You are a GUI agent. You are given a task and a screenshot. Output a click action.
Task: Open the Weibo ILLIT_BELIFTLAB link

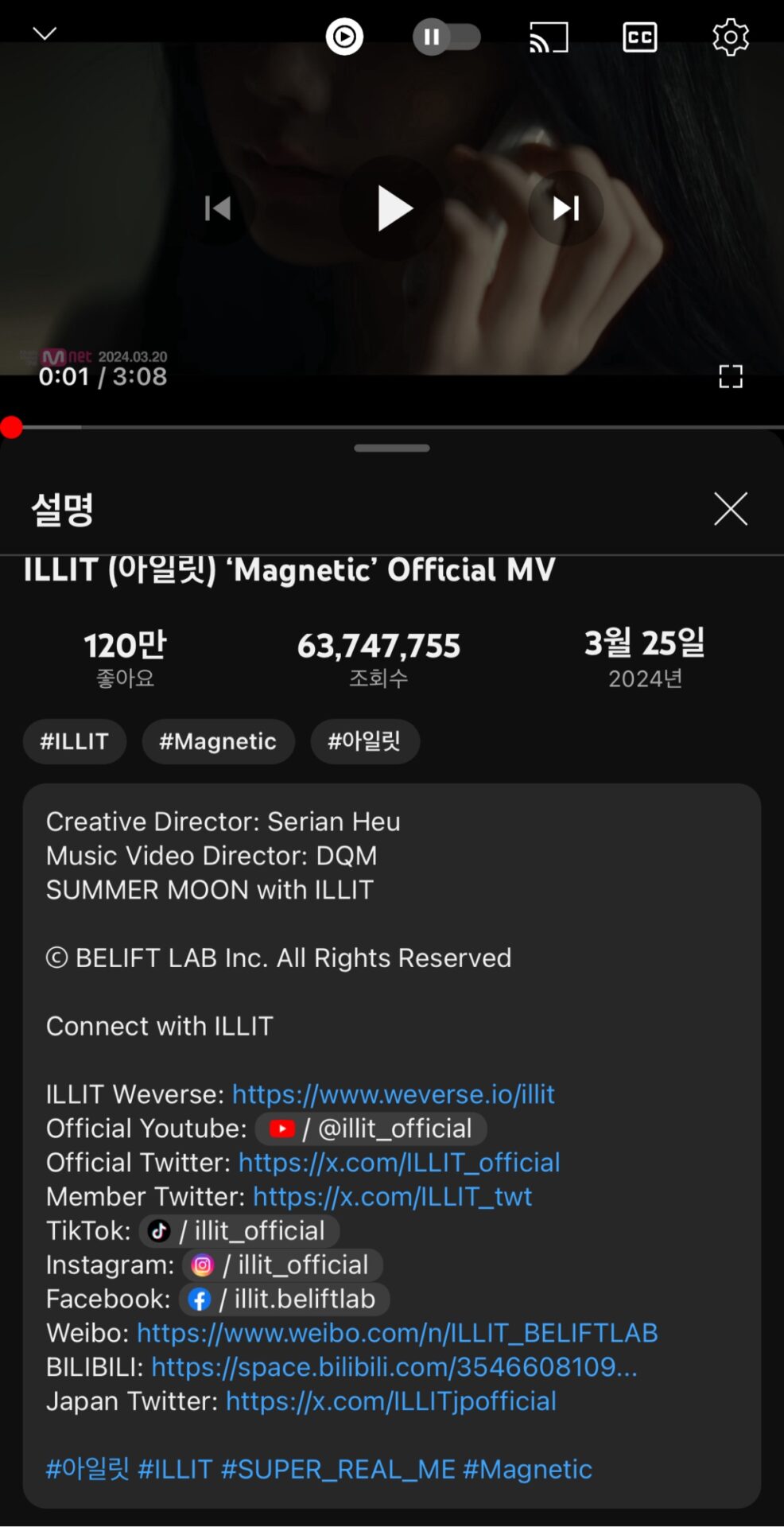(x=397, y=1333)
